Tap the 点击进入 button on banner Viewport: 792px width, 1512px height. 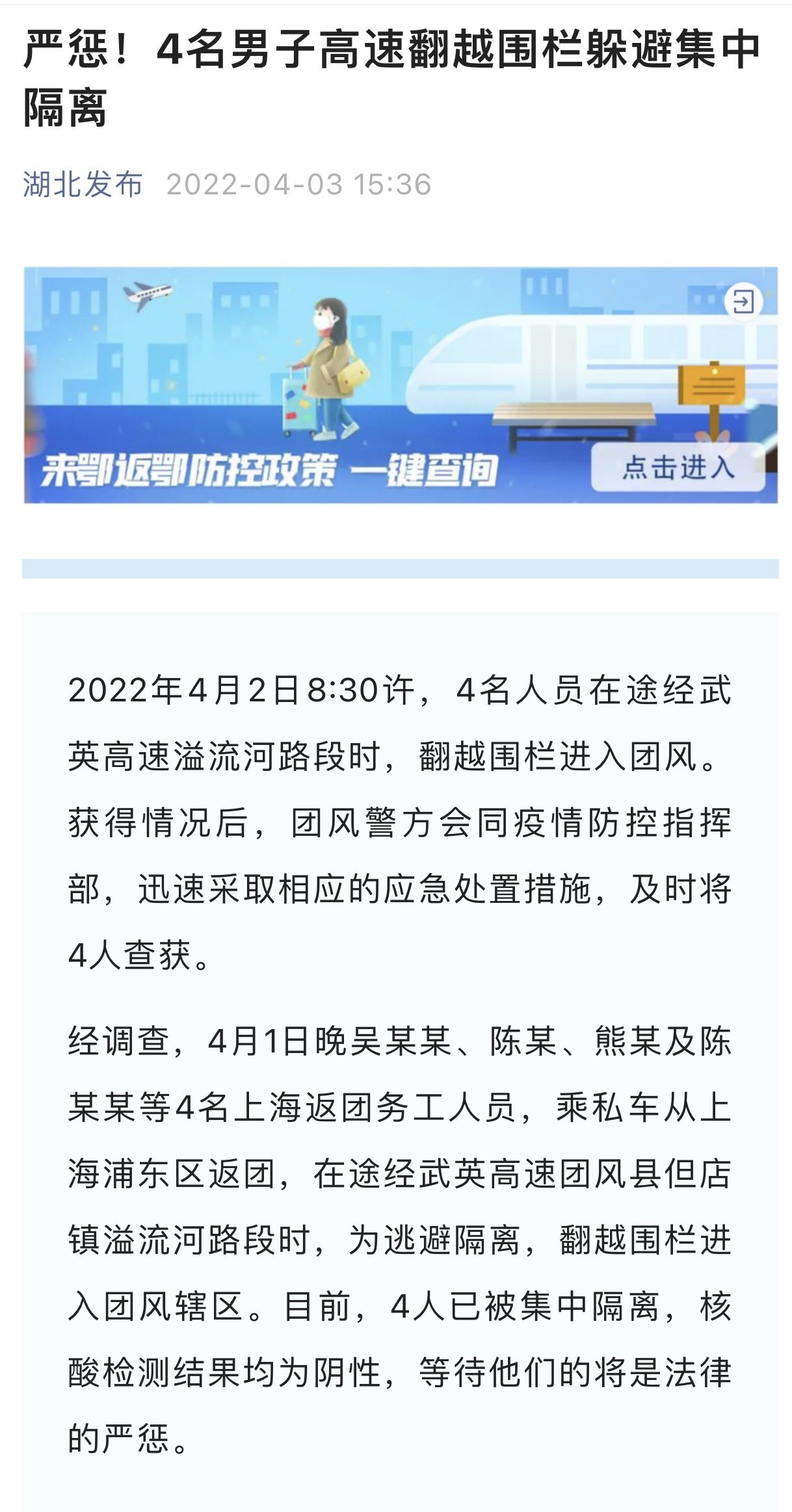point(678,467)
